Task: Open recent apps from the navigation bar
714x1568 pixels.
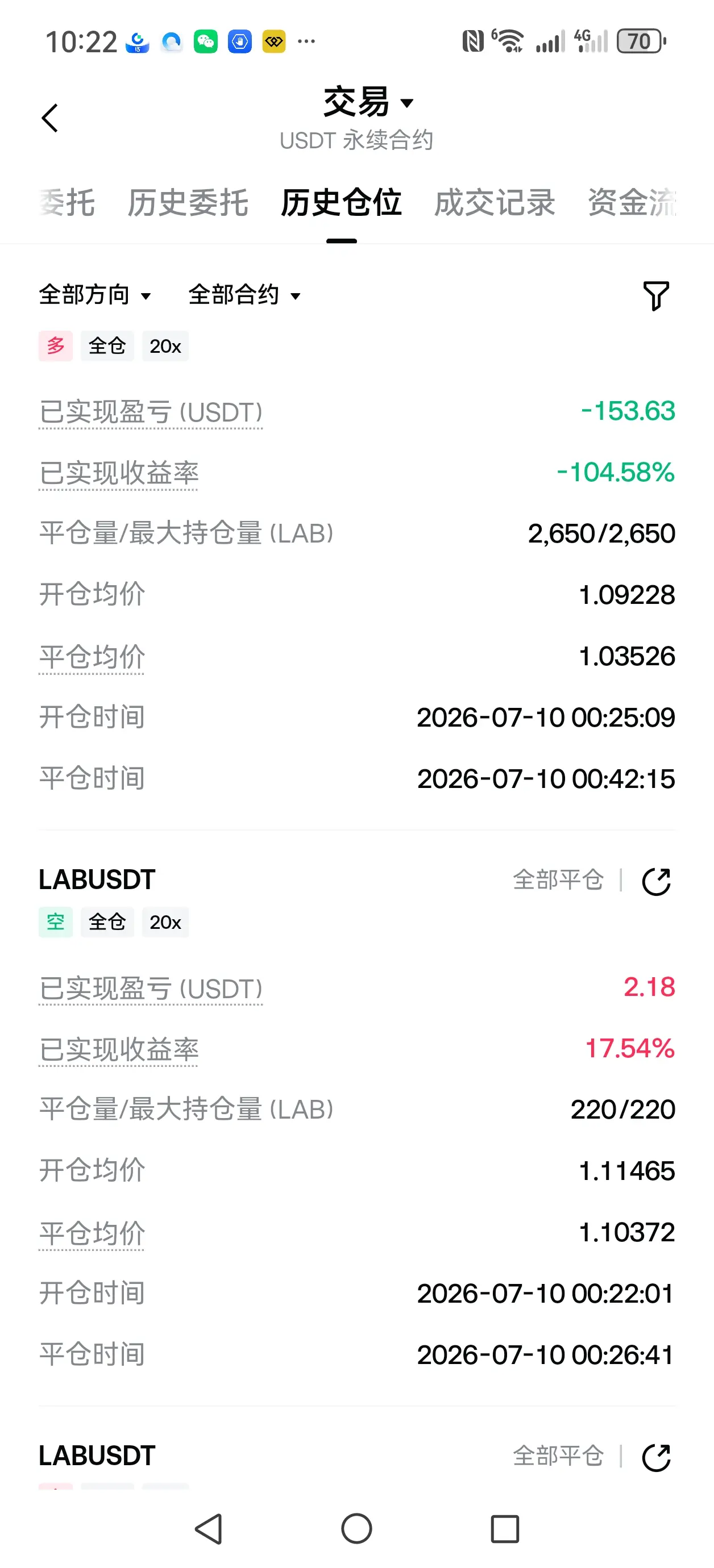Action: [x=505, y=1528]
